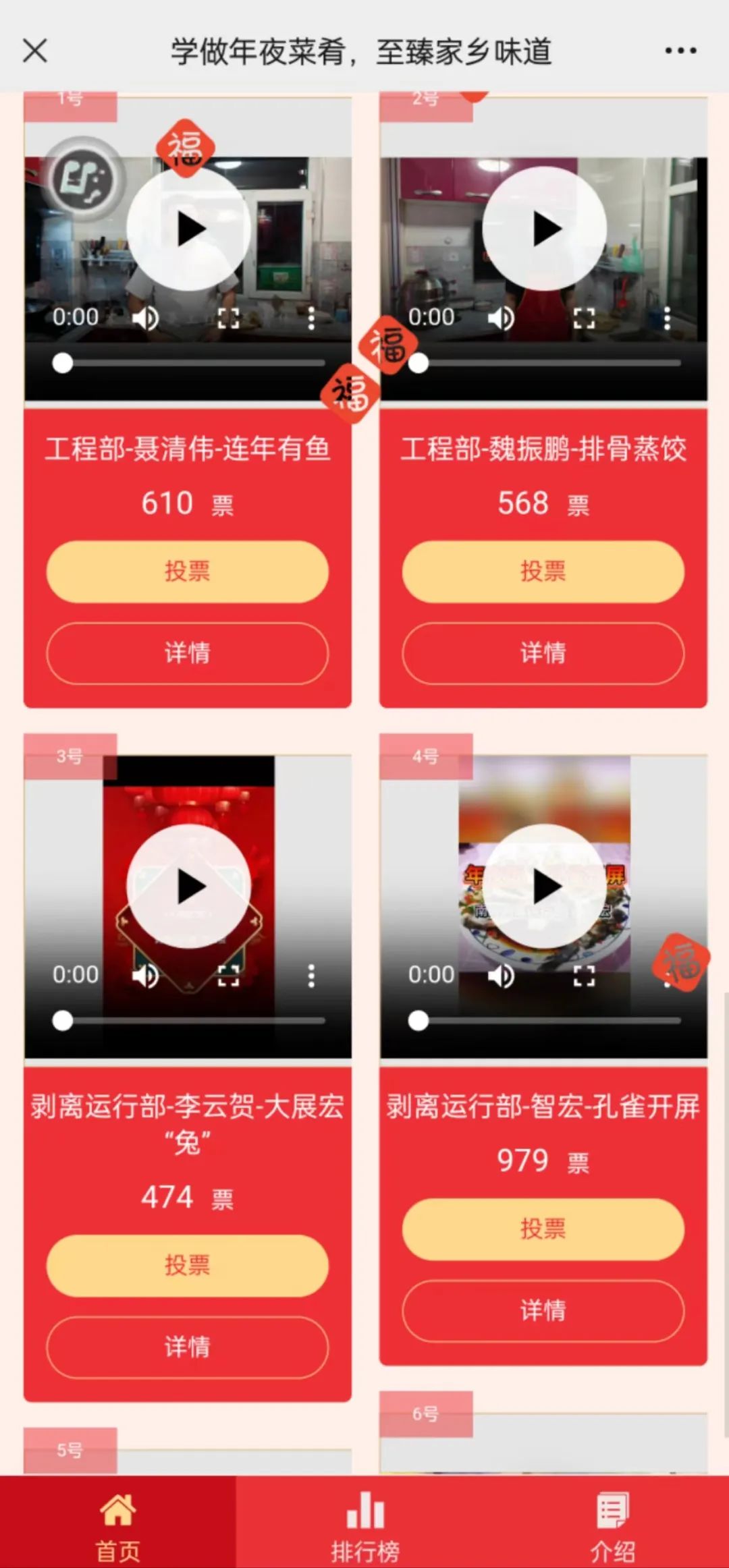
Task: Vote for 剥离运行部-智宏-孔雀开屏
Action: 543,1229
